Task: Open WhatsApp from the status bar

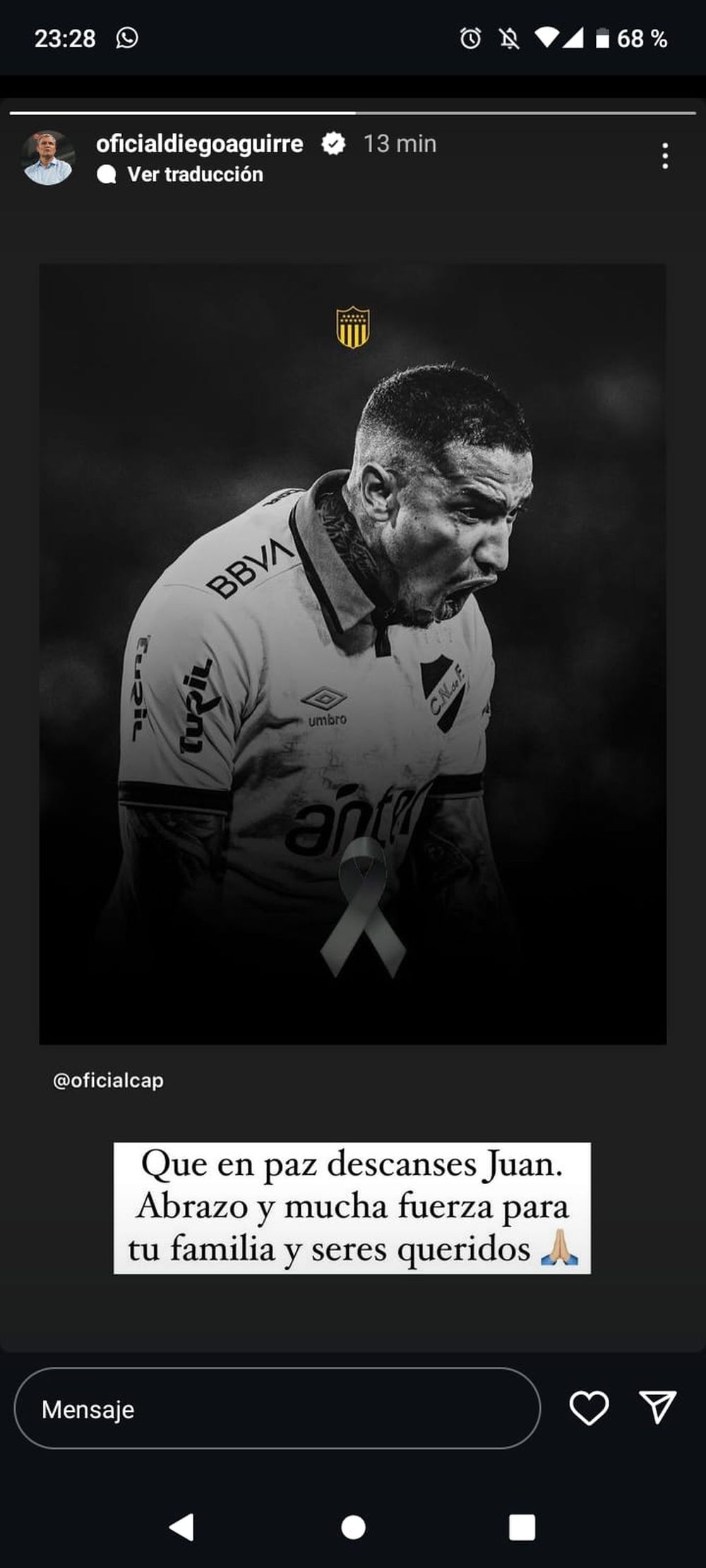Action: pyautogui.click(x=128, y=39)
